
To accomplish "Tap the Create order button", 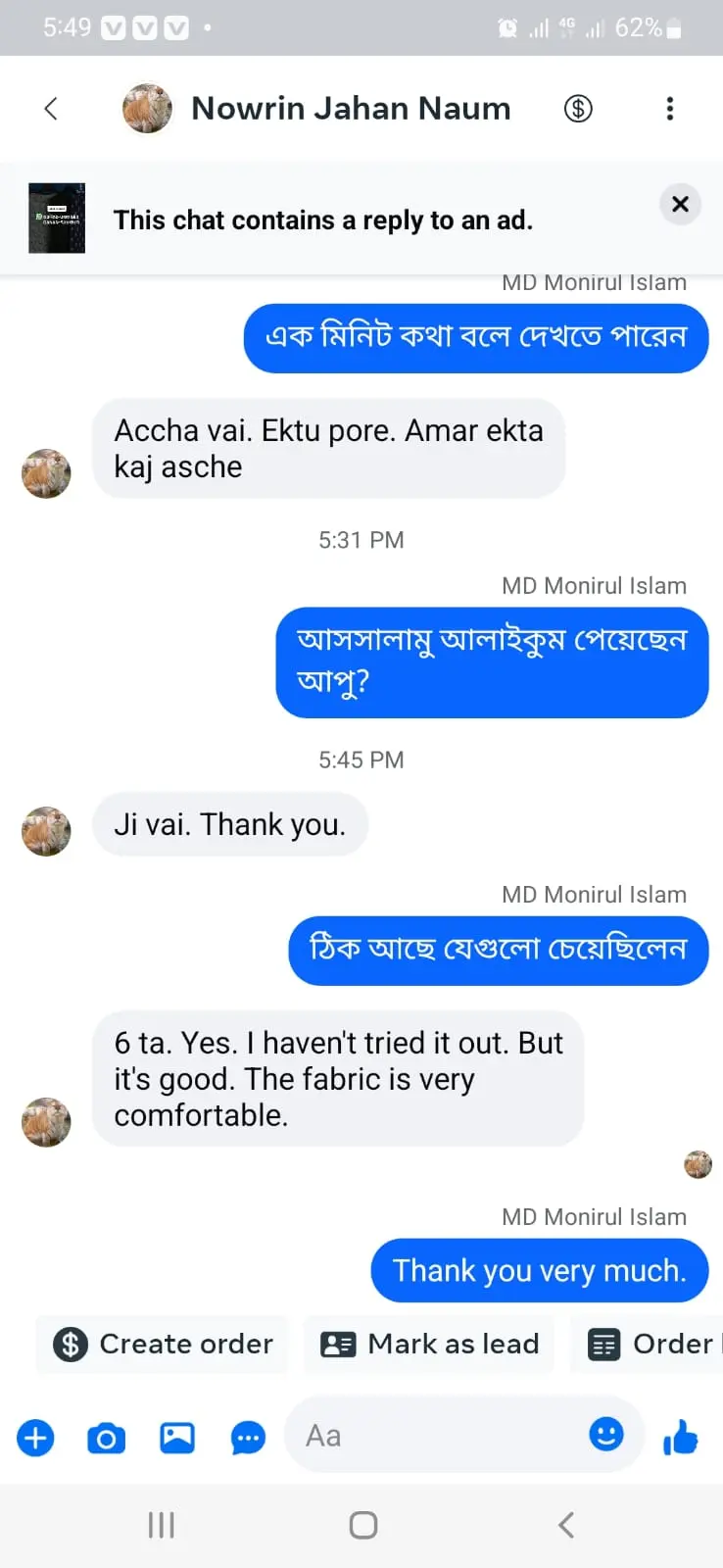I will pos(164,1344).
